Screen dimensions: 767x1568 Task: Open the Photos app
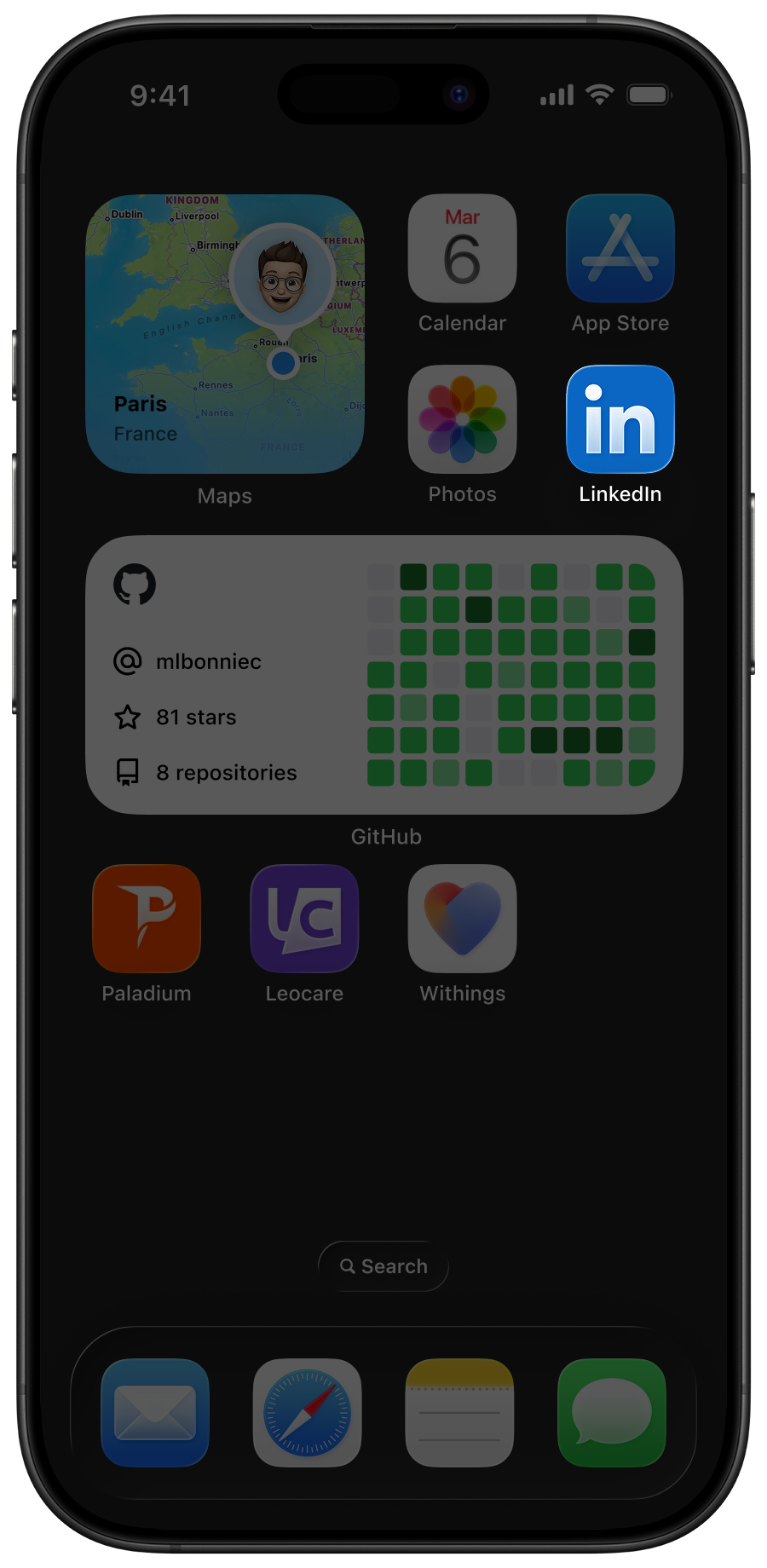coord(462,418)
